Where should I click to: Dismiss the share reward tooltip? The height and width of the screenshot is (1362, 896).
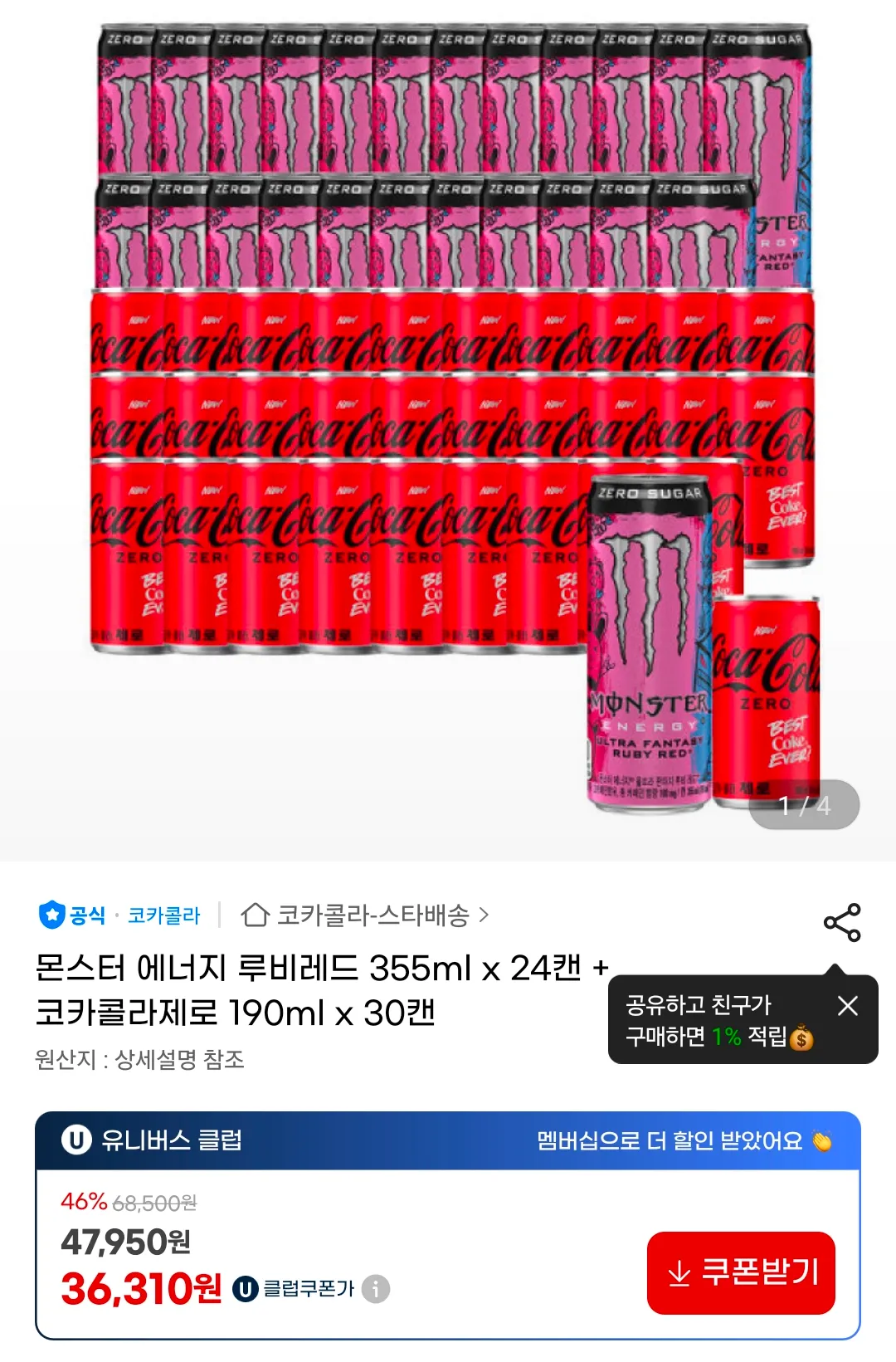point(847,1006)
